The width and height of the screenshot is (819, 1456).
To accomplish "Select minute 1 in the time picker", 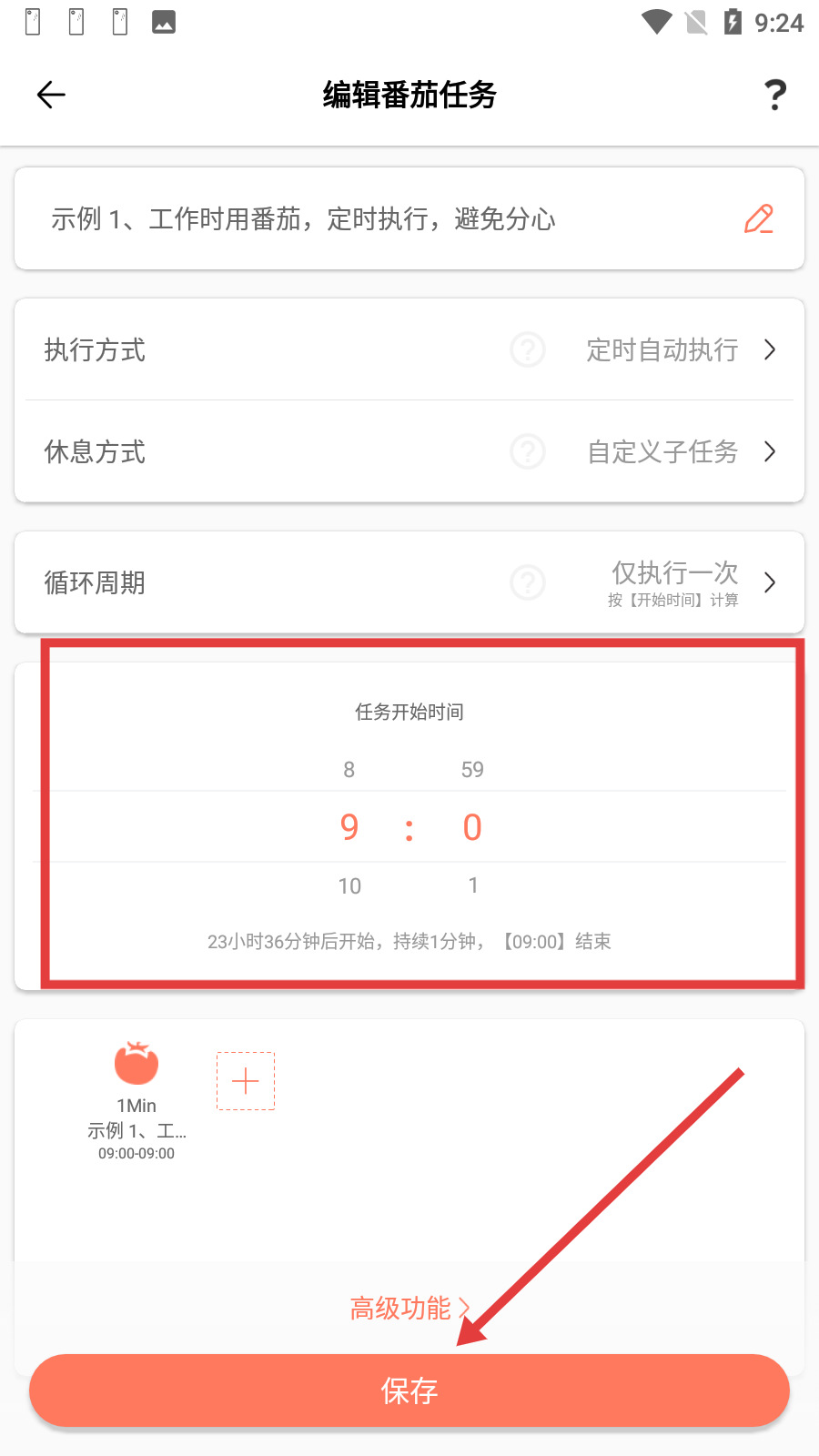I will coord(472,885).
